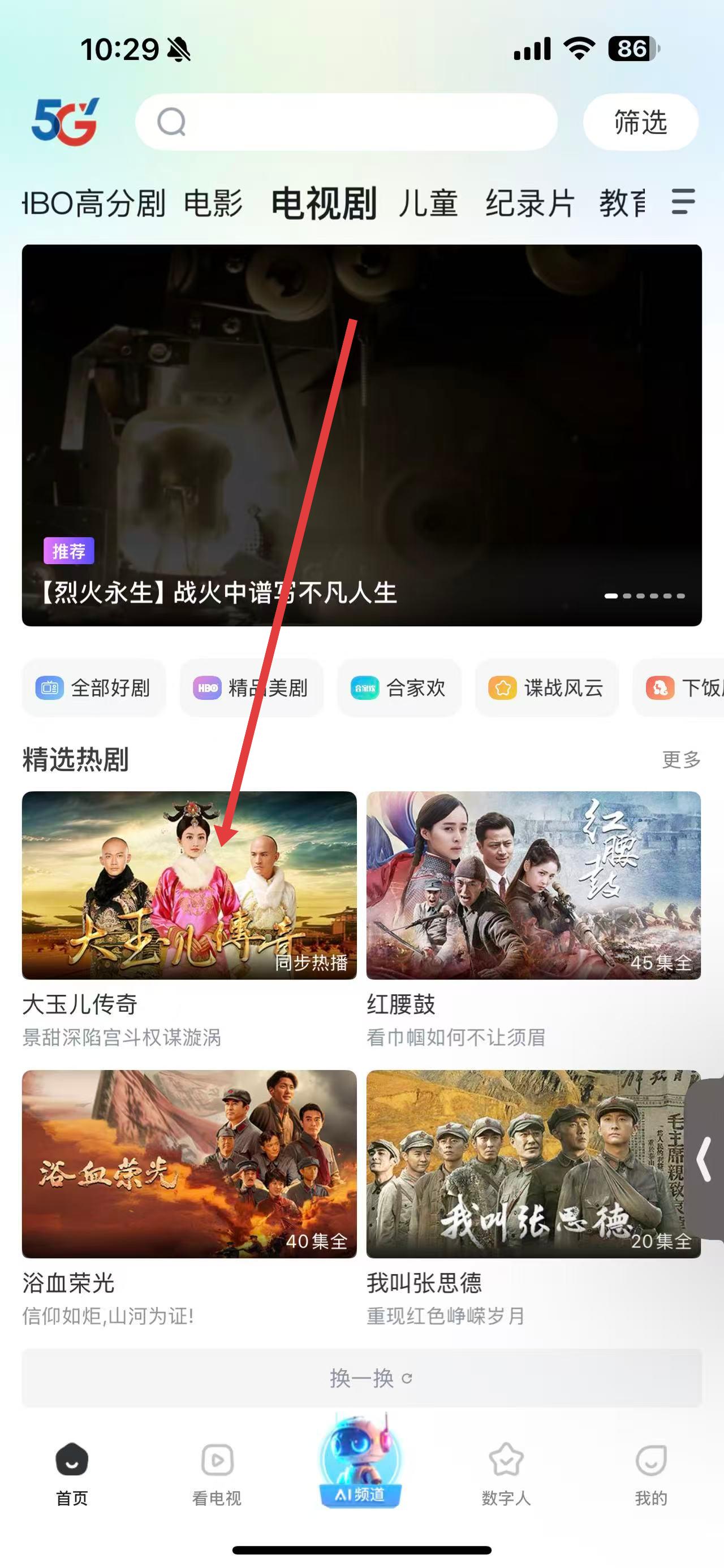The image size is (724, 1568).
Task: Switch to the 儿童 tab
Action: 428,203
